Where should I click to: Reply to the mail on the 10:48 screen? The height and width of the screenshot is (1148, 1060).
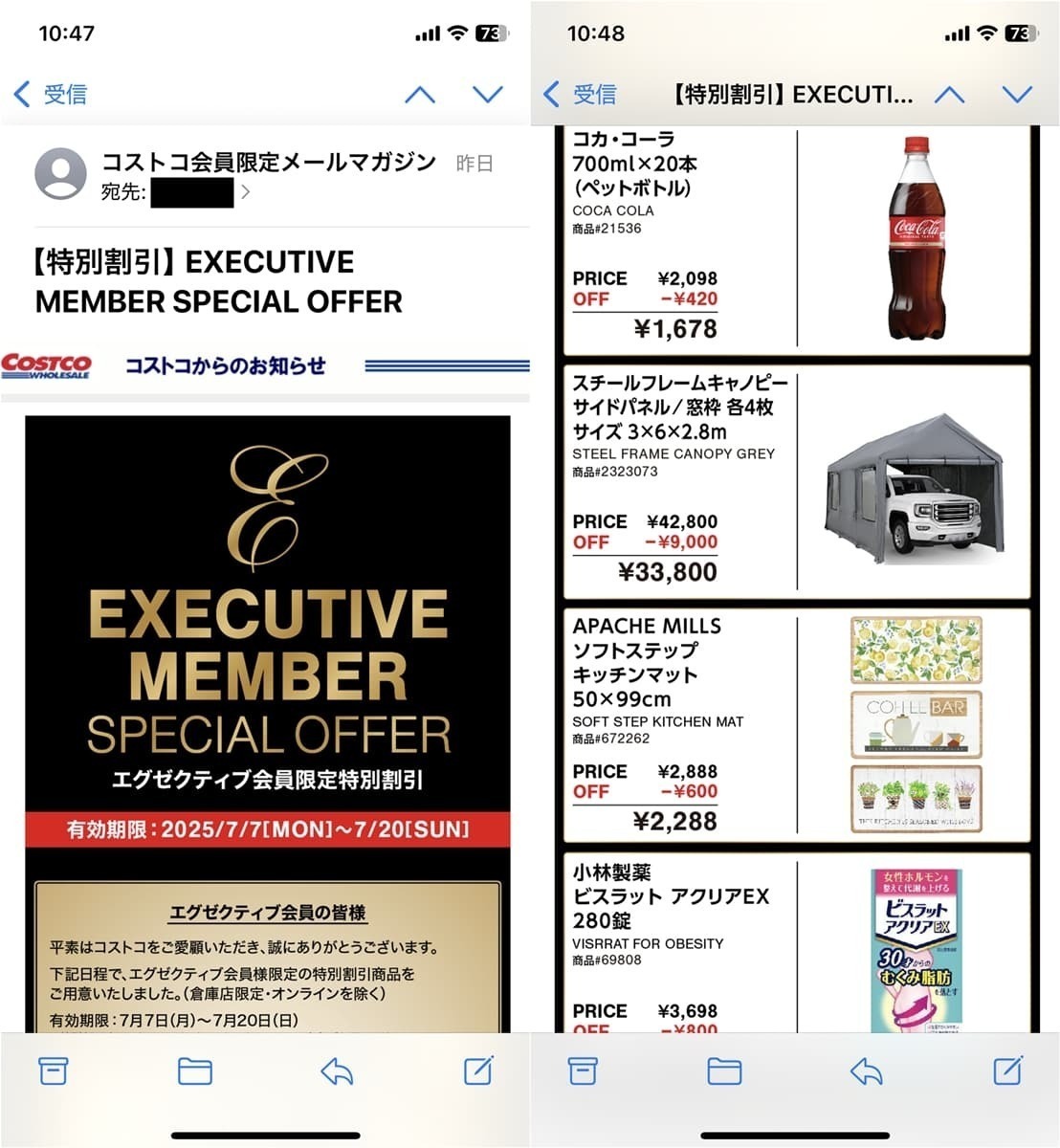(866, 1071)
